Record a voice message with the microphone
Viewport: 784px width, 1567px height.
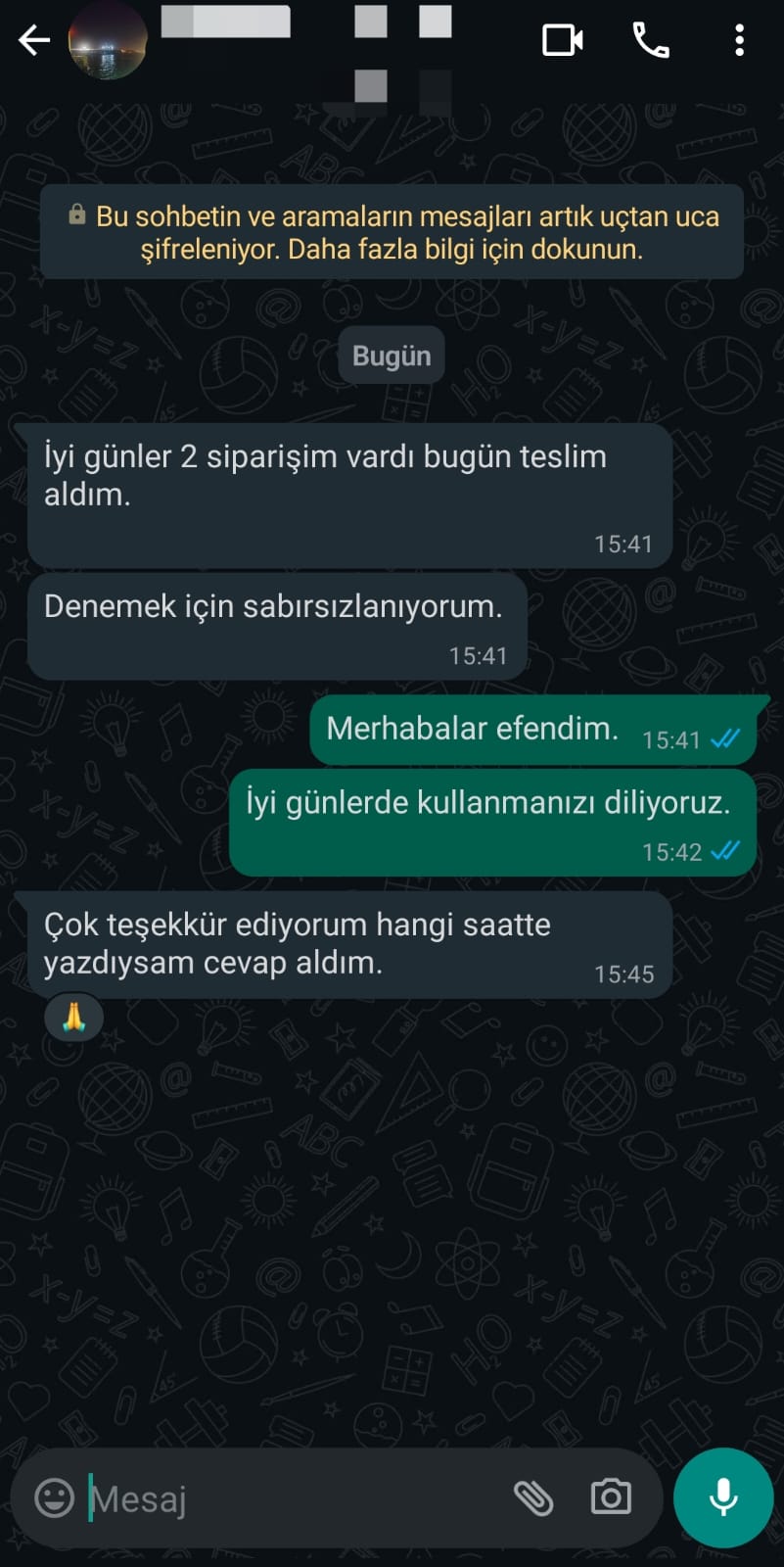pos(723,1497)
